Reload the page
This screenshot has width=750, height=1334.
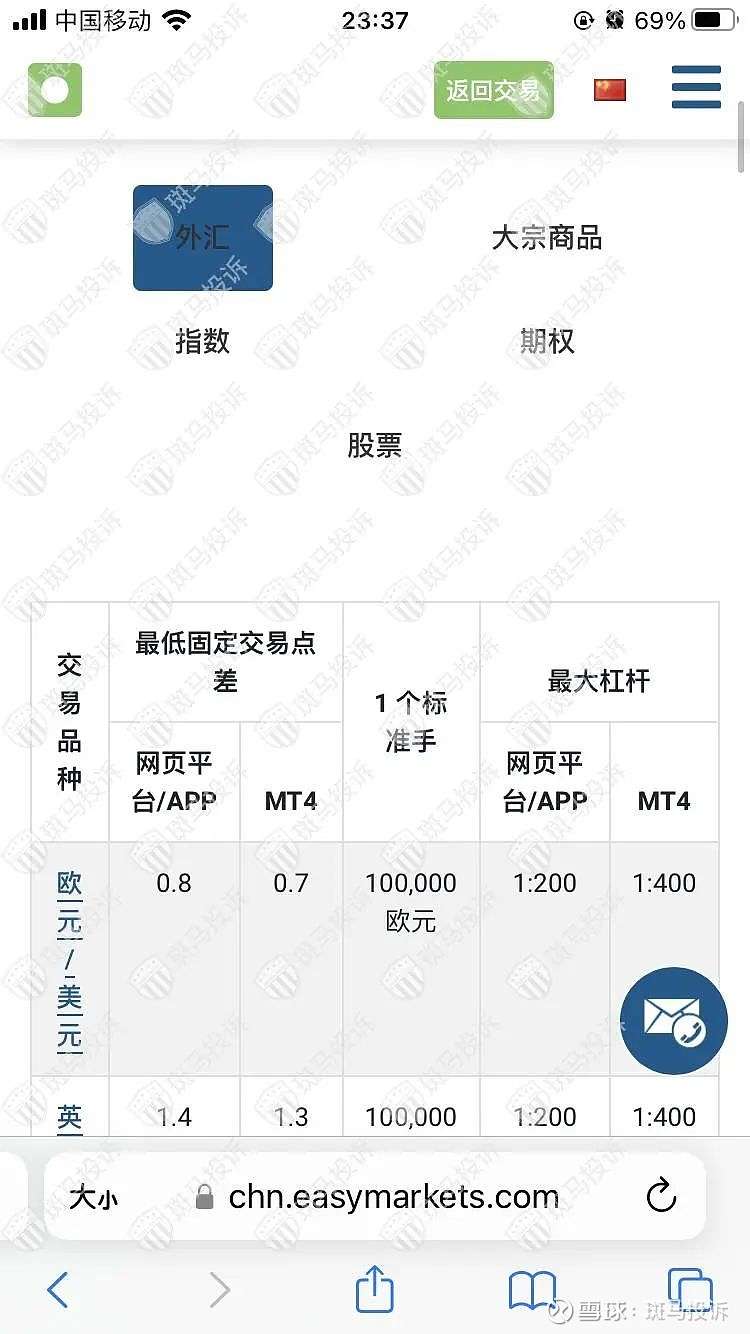pos(661,1196)
